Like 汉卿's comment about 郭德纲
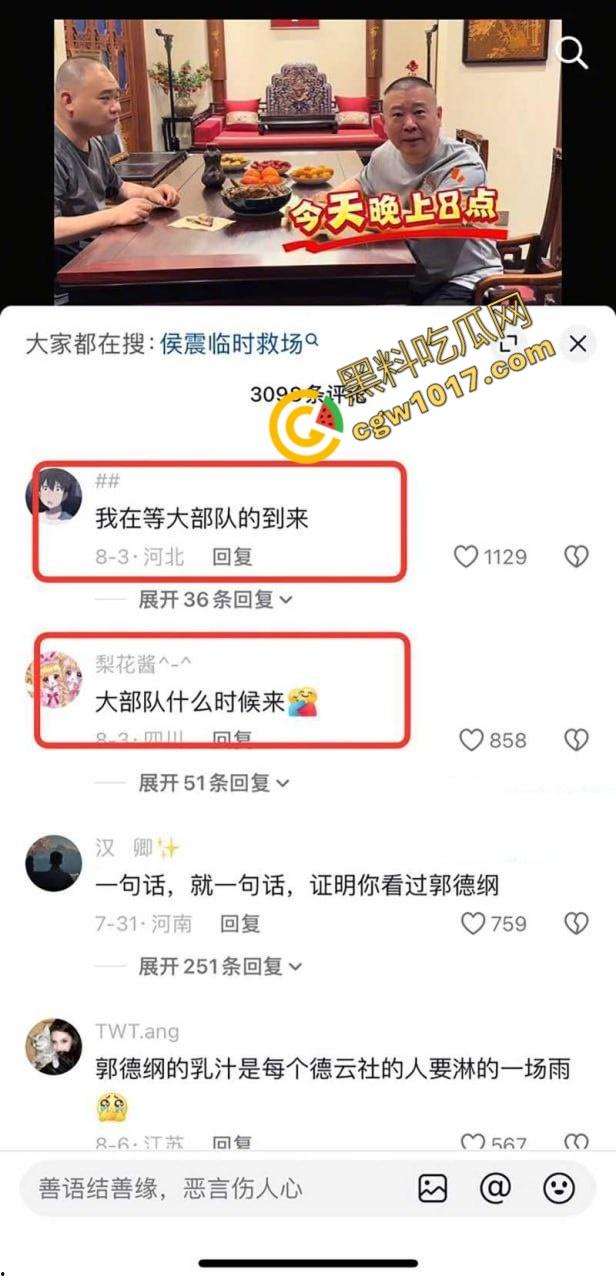This screenshot has height=1280, width=616. click(473, 924)
